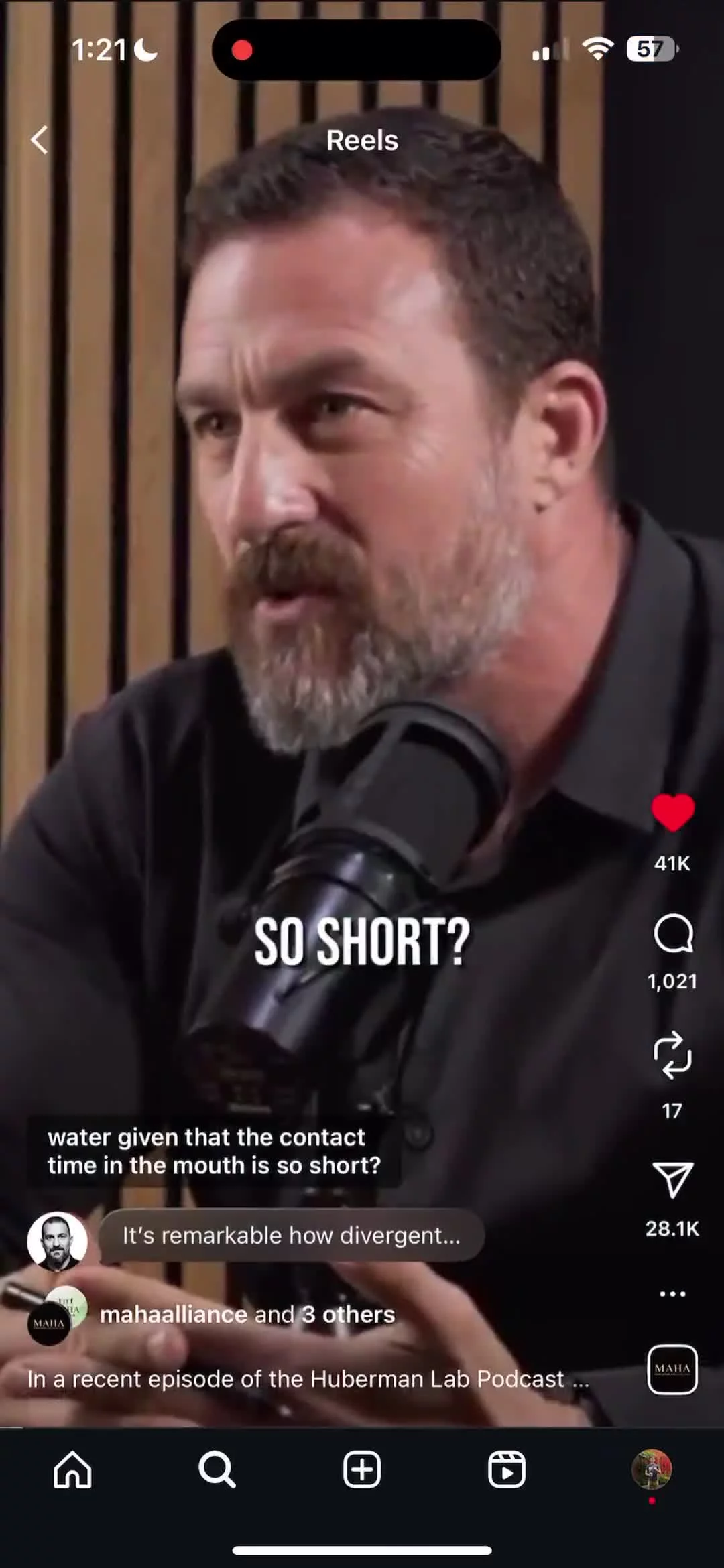Open the MAHA audio thumbnail
The width and height of the screenshot is (724, 1568).
(672, 1369)
